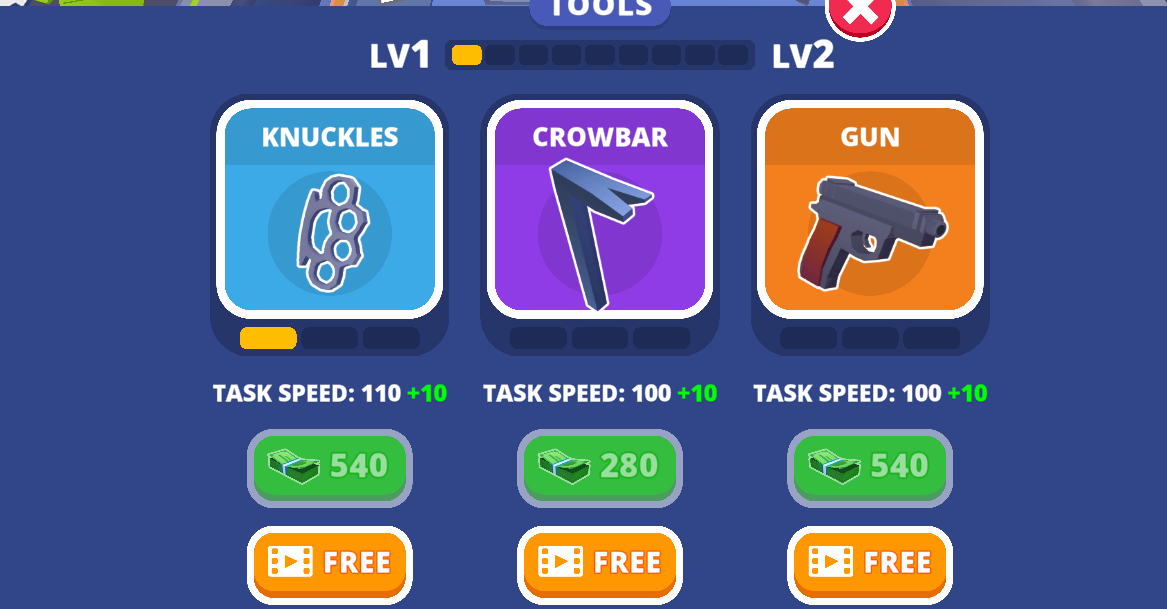Viewport: 1167px width, 609px height.
Task: Watch video for free Knuckles upgrade
Action: coord(330,563)
